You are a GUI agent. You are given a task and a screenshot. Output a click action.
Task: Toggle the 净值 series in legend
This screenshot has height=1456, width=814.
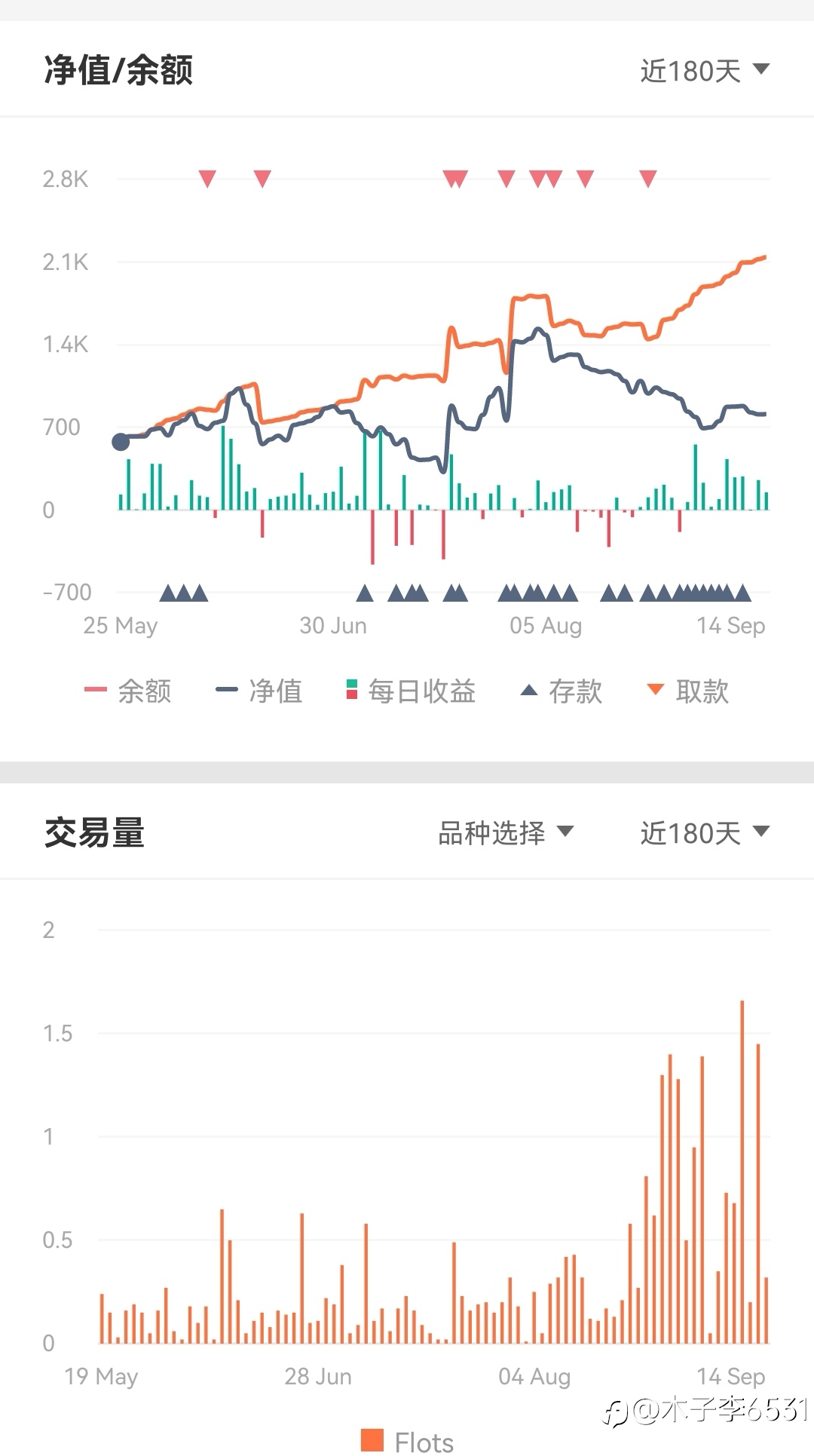[259, 691]
